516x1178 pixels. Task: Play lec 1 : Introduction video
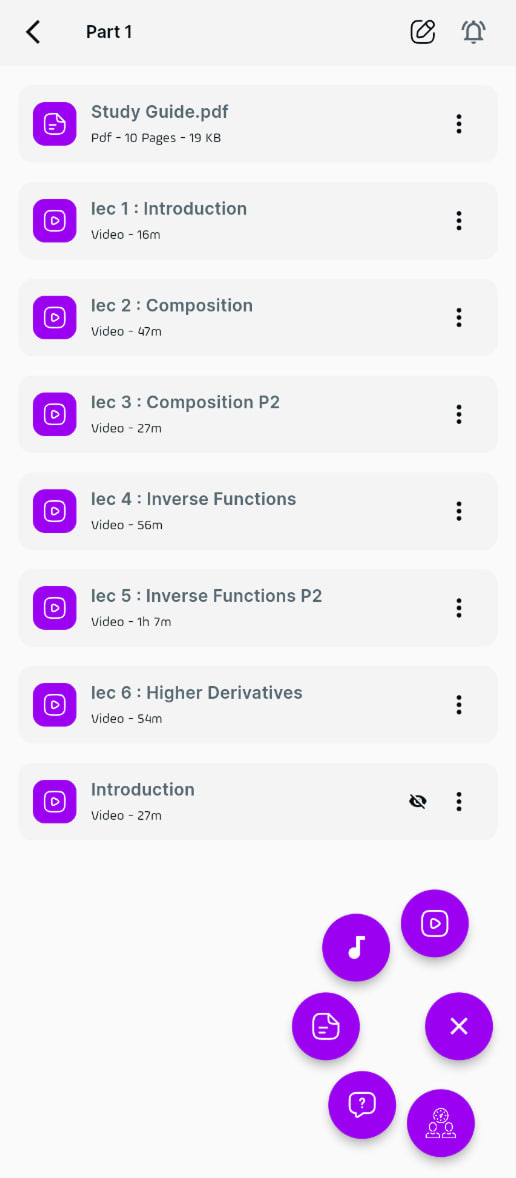(258, 221)
